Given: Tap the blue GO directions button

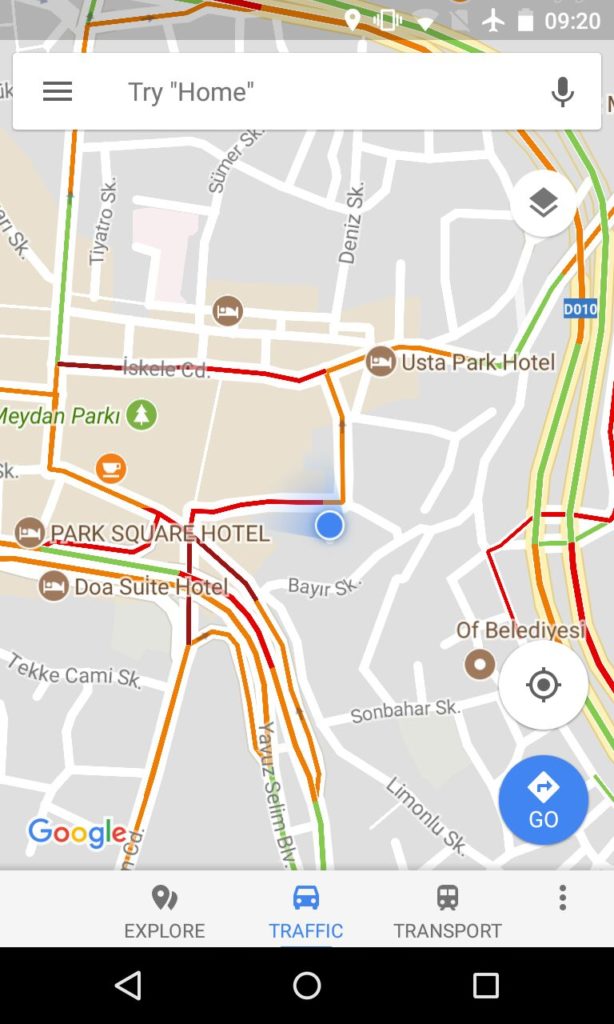Looking at the screenshot, I should point(543,800).
